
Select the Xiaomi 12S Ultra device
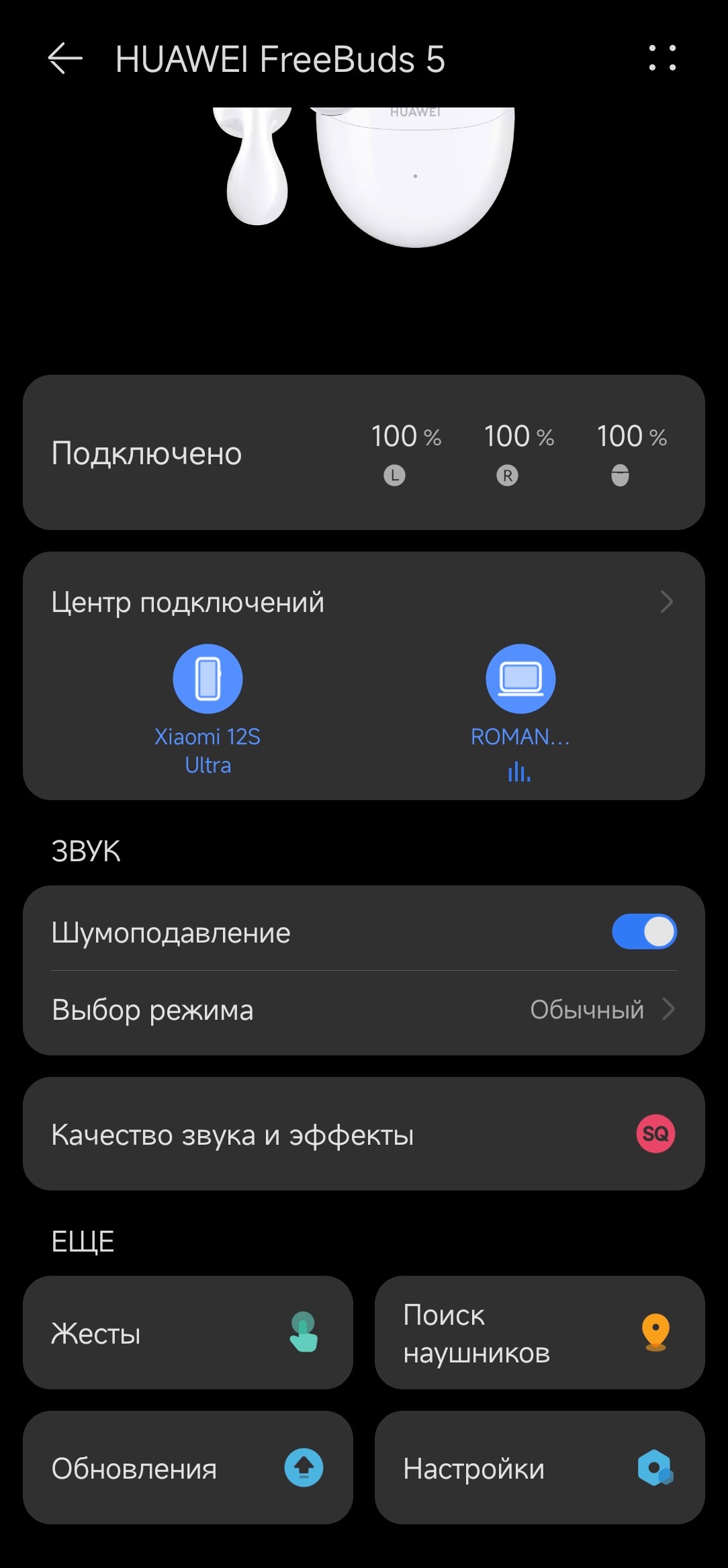pyautogui.click(x=208, y=679)
